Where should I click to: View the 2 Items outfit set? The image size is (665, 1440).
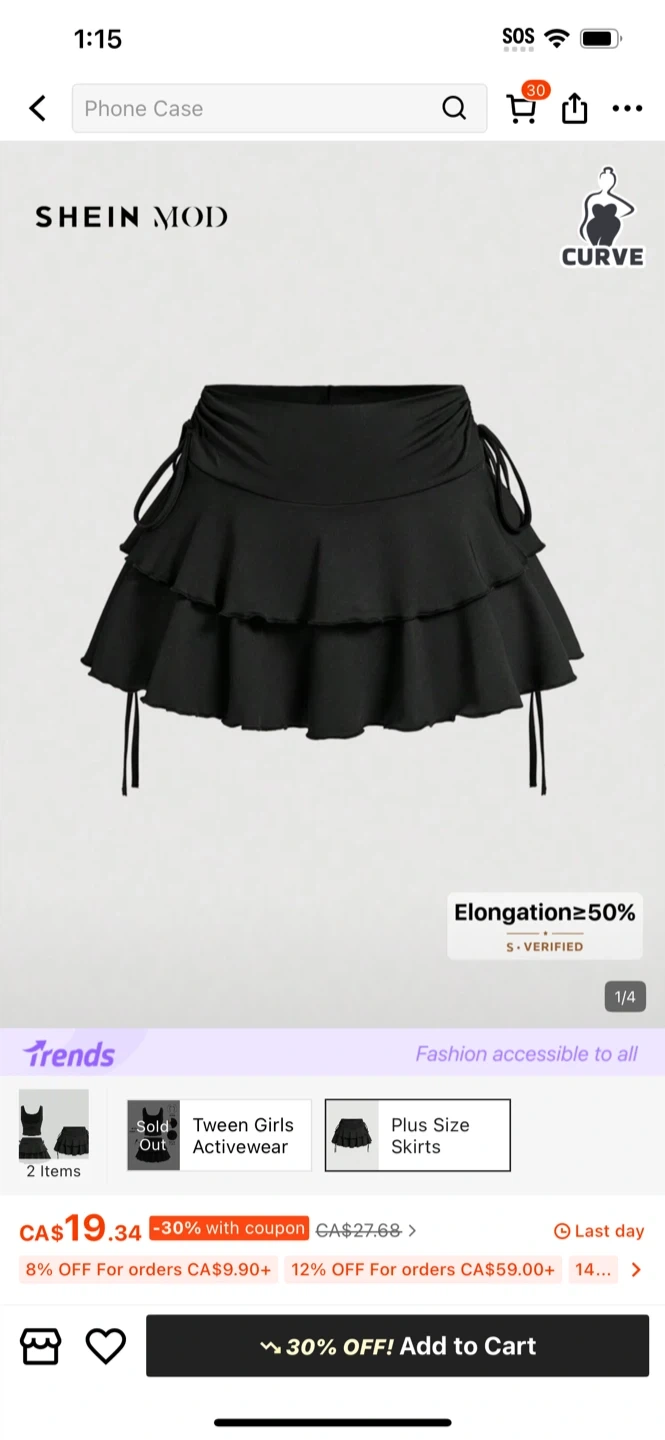54,1134
